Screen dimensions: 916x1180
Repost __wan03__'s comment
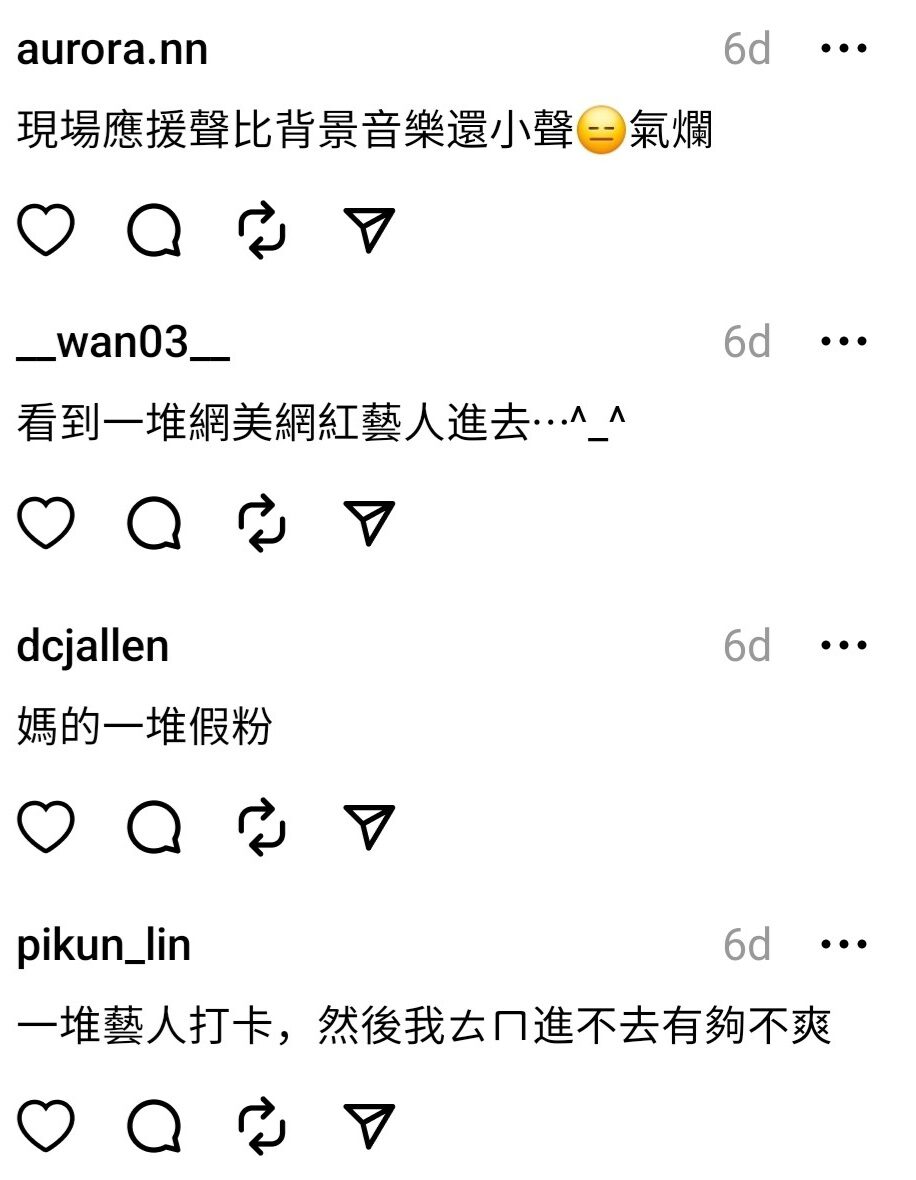pos(262,524)
